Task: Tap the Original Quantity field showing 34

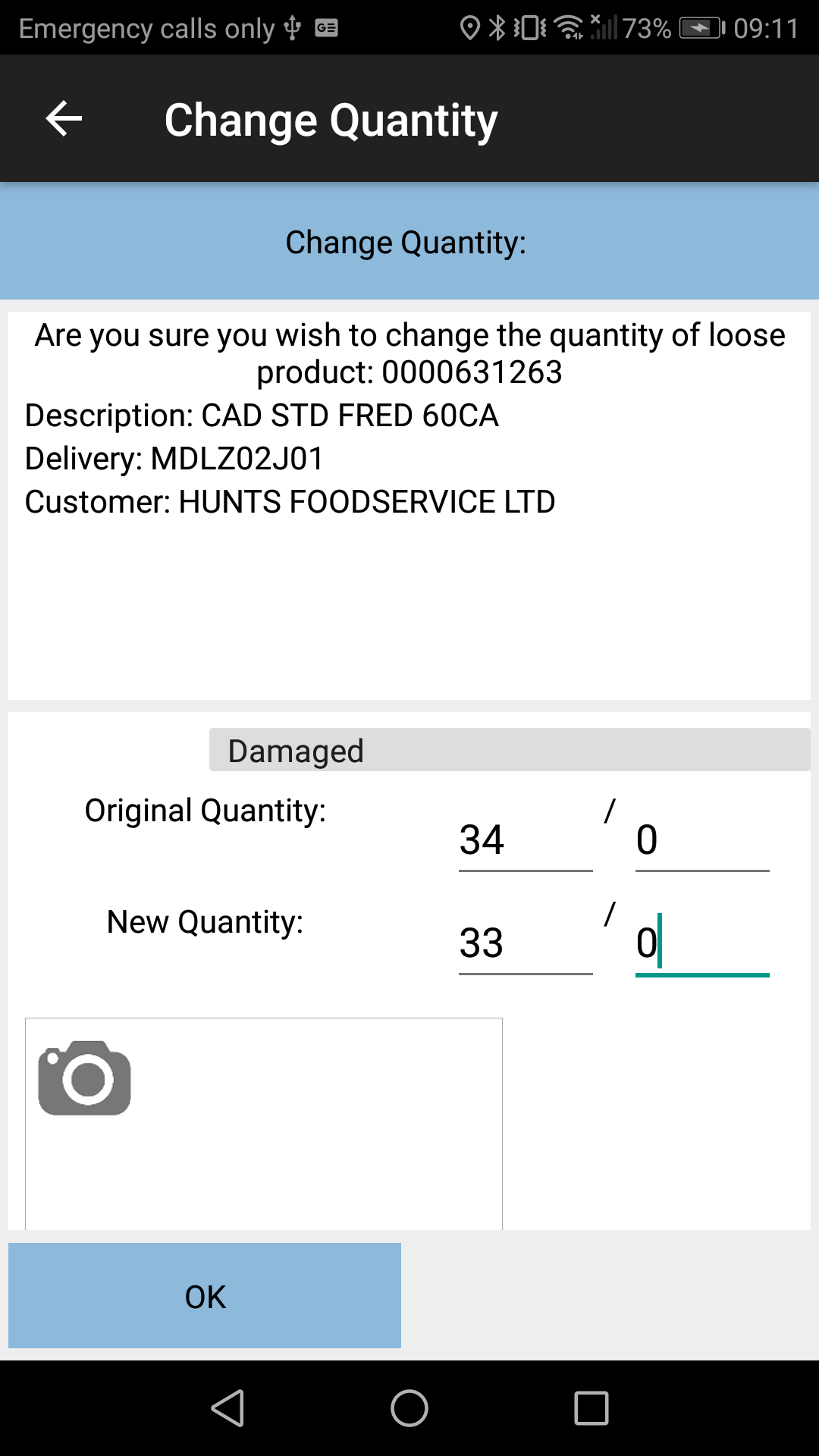Action: click(x=526, y=840)
